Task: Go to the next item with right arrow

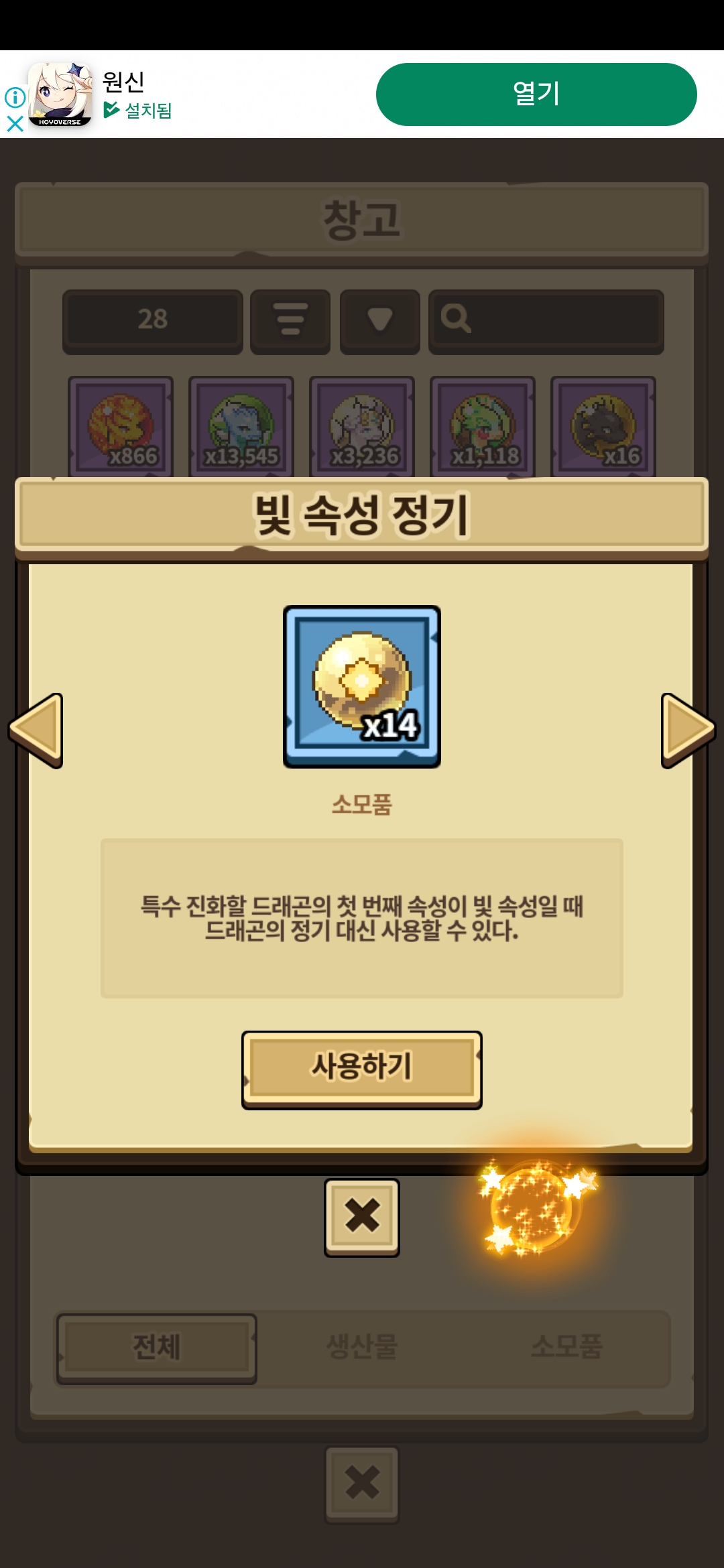Action: point(688,730)
